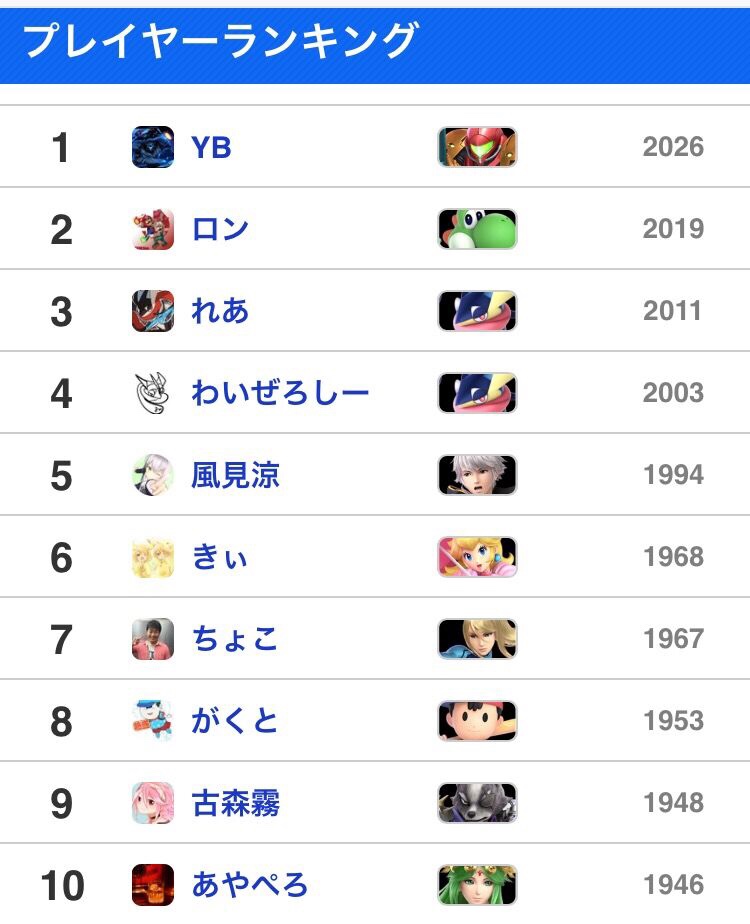The height and width of the screenshot is (924, 750).
Task: Open player YB's profile
Action: (x=211, y=147)
